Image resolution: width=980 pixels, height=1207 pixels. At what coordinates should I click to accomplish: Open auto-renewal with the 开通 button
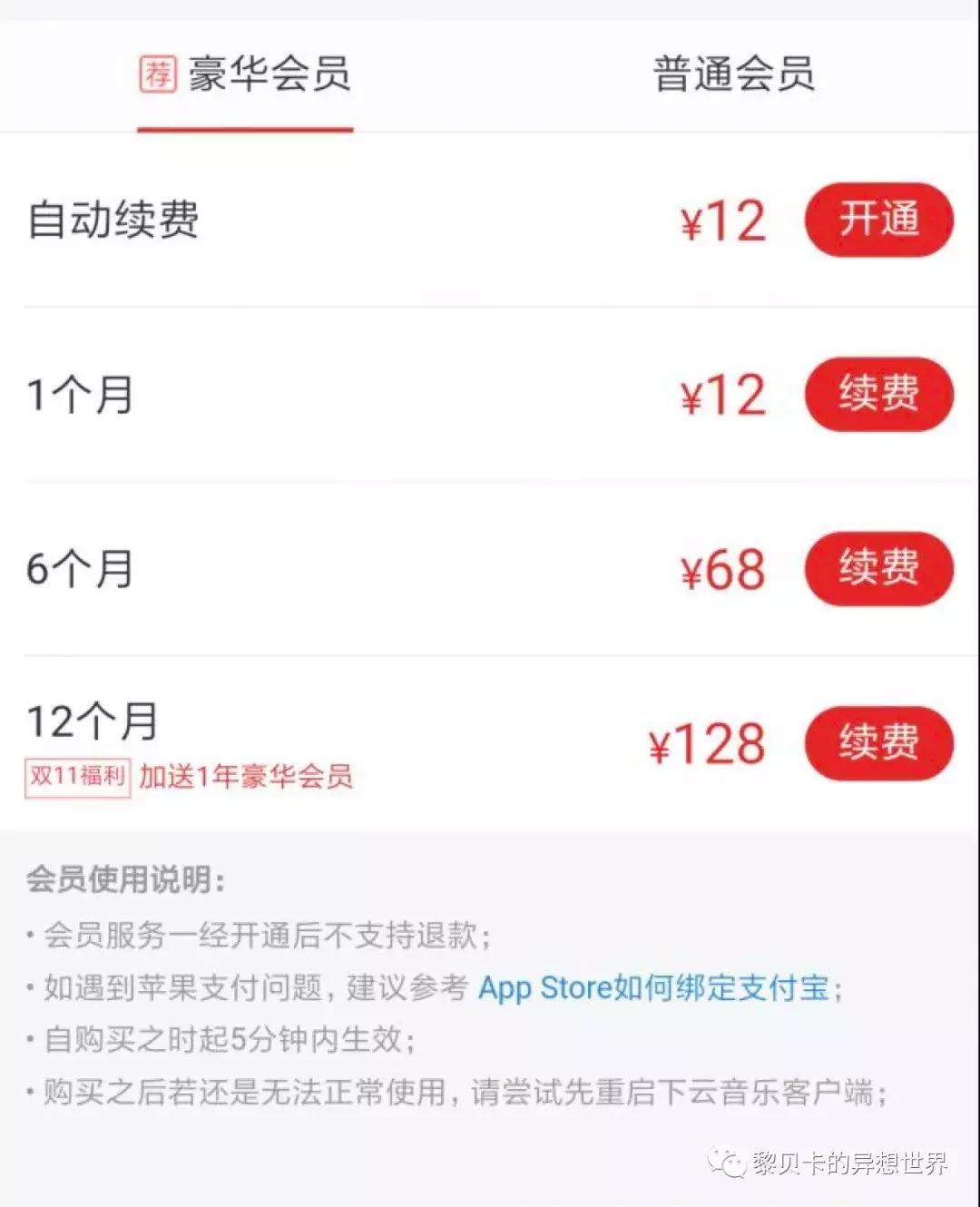coord(877,220)
